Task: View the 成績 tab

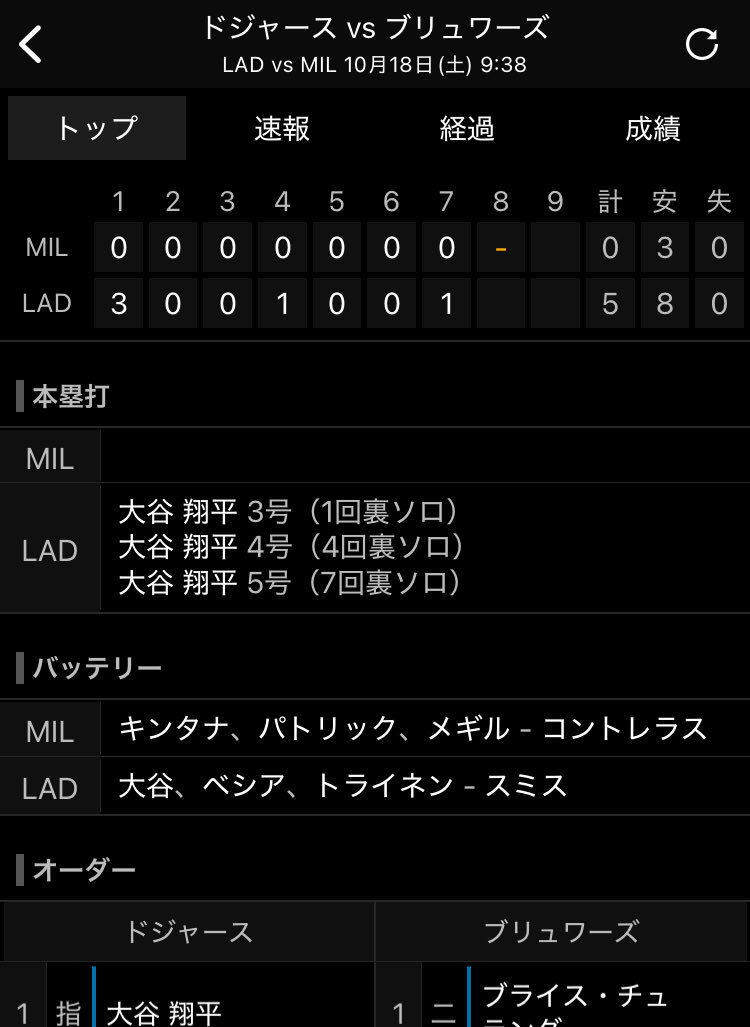Action: [x=653, y=128]
